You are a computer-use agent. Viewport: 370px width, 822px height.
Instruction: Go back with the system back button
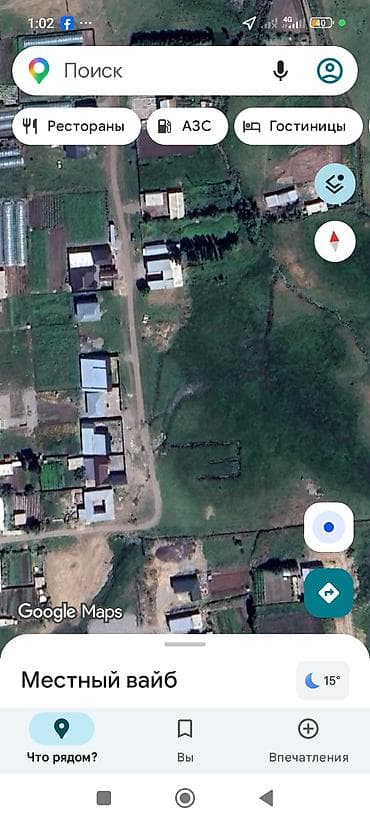coord(266,798)
